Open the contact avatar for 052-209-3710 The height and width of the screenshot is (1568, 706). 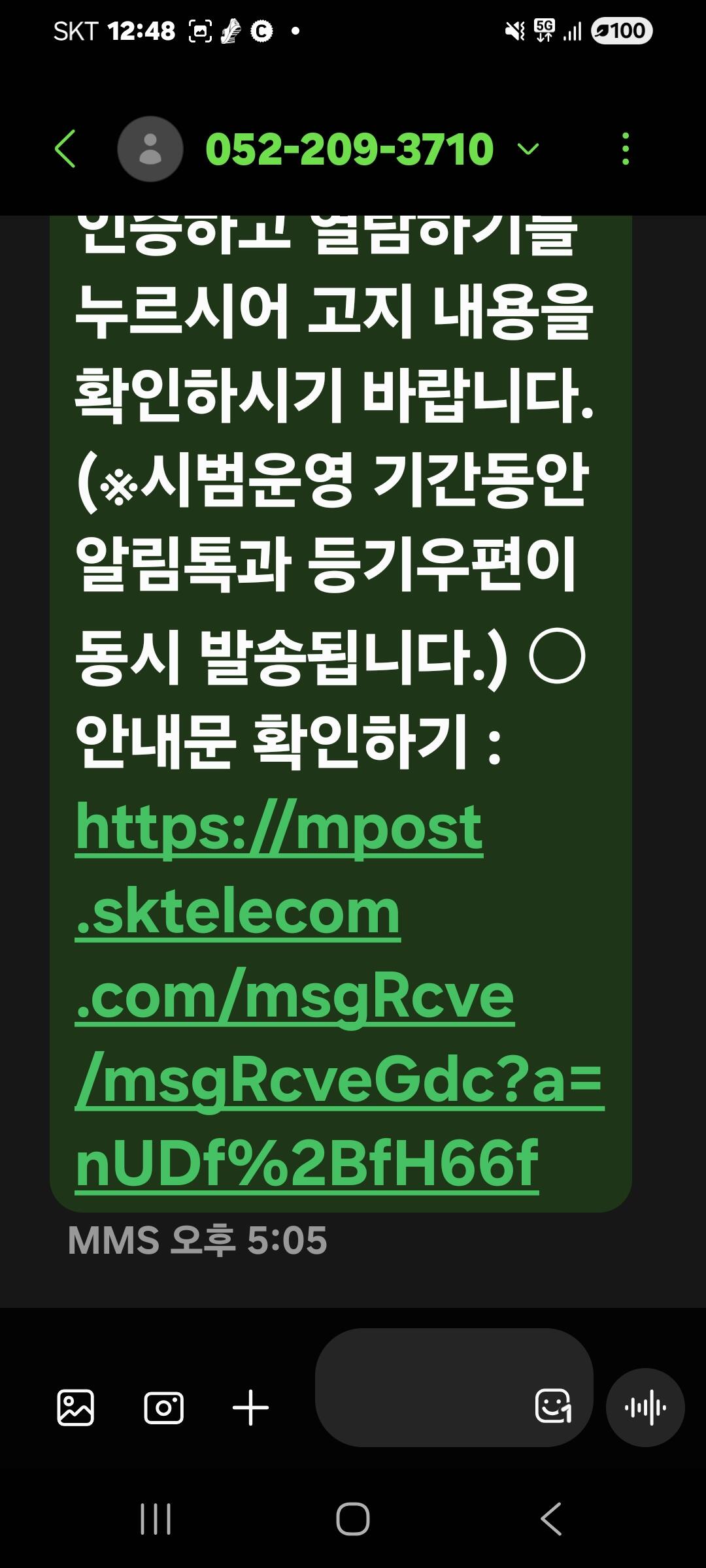point(150,149)
